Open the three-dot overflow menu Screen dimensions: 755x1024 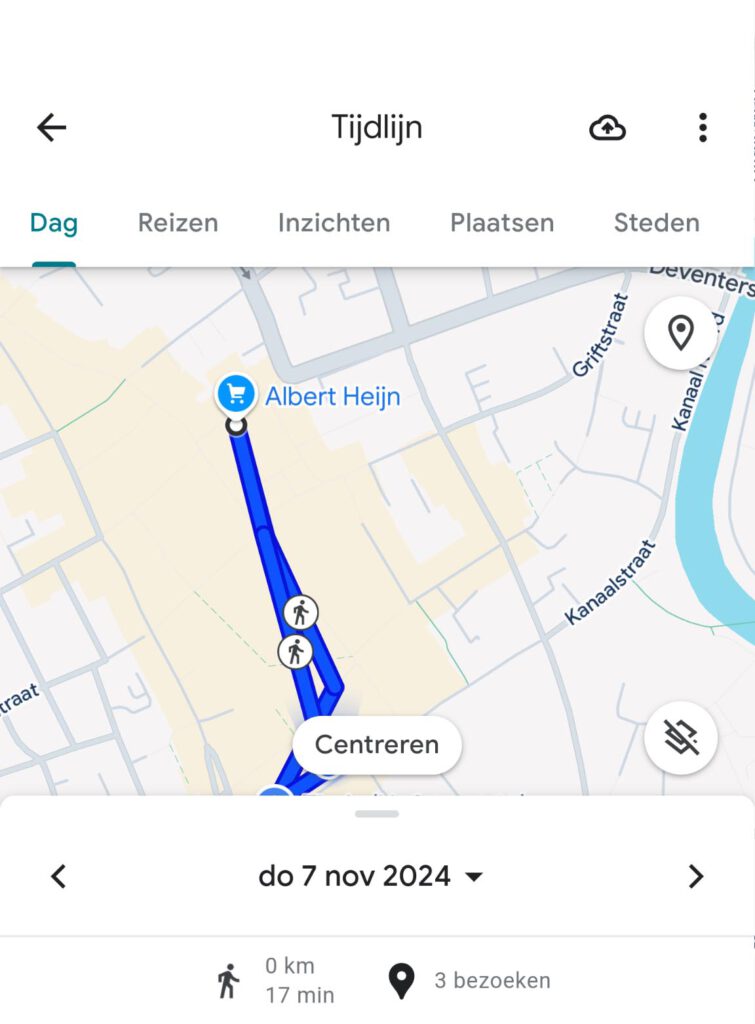(703, 127)
